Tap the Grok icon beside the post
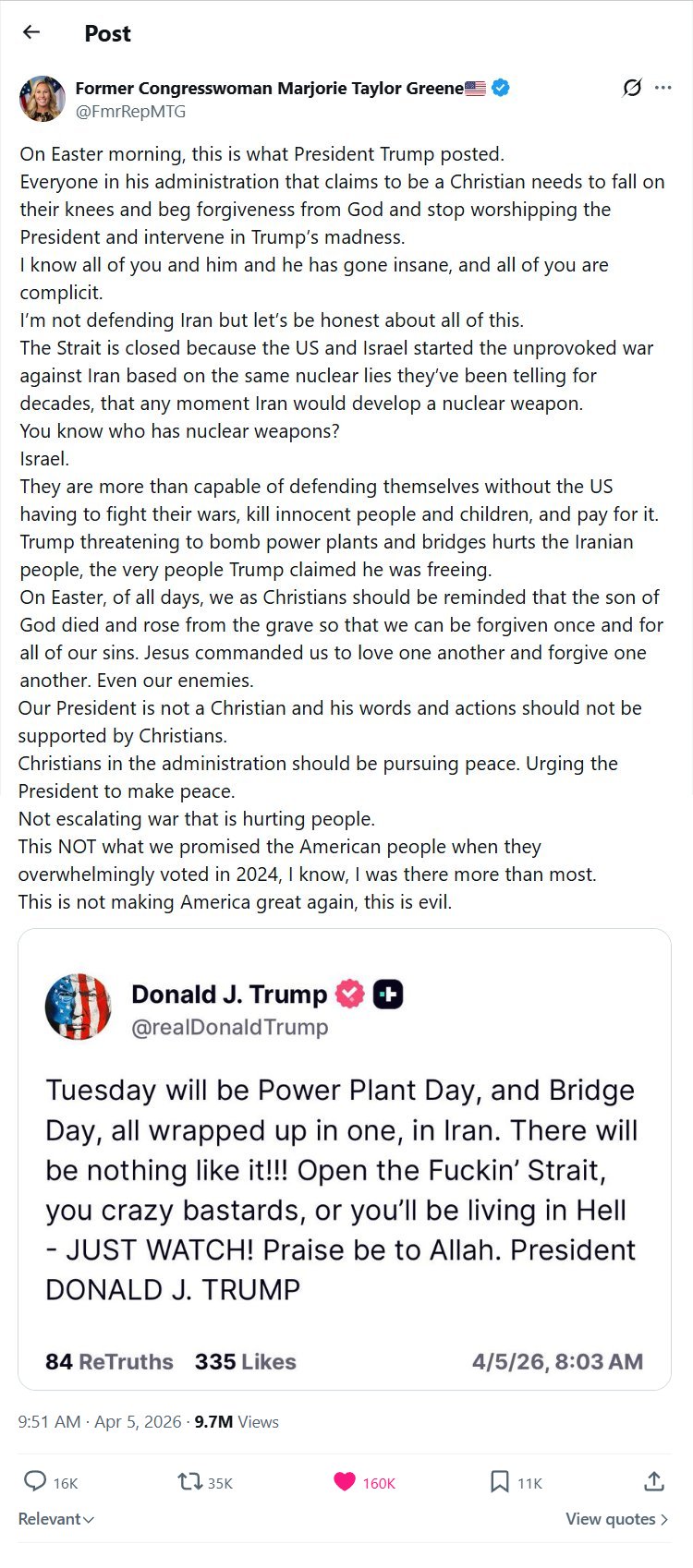Viewport: 693px width, 1568px height. [632, 88]
